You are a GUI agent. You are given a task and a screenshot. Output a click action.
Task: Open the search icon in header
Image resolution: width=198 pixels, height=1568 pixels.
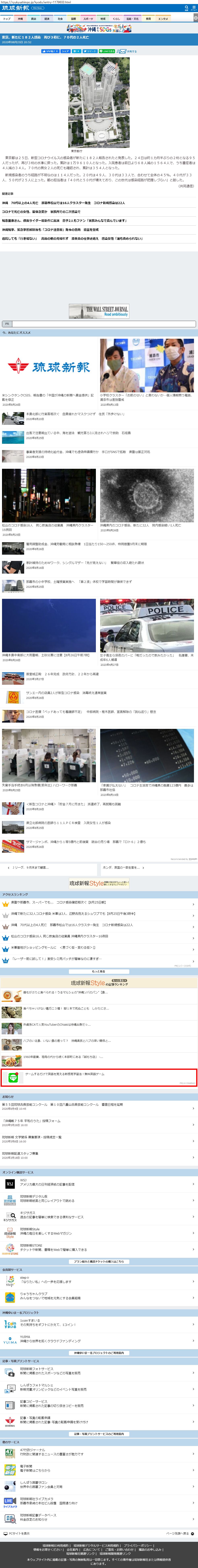coord(187,8)
